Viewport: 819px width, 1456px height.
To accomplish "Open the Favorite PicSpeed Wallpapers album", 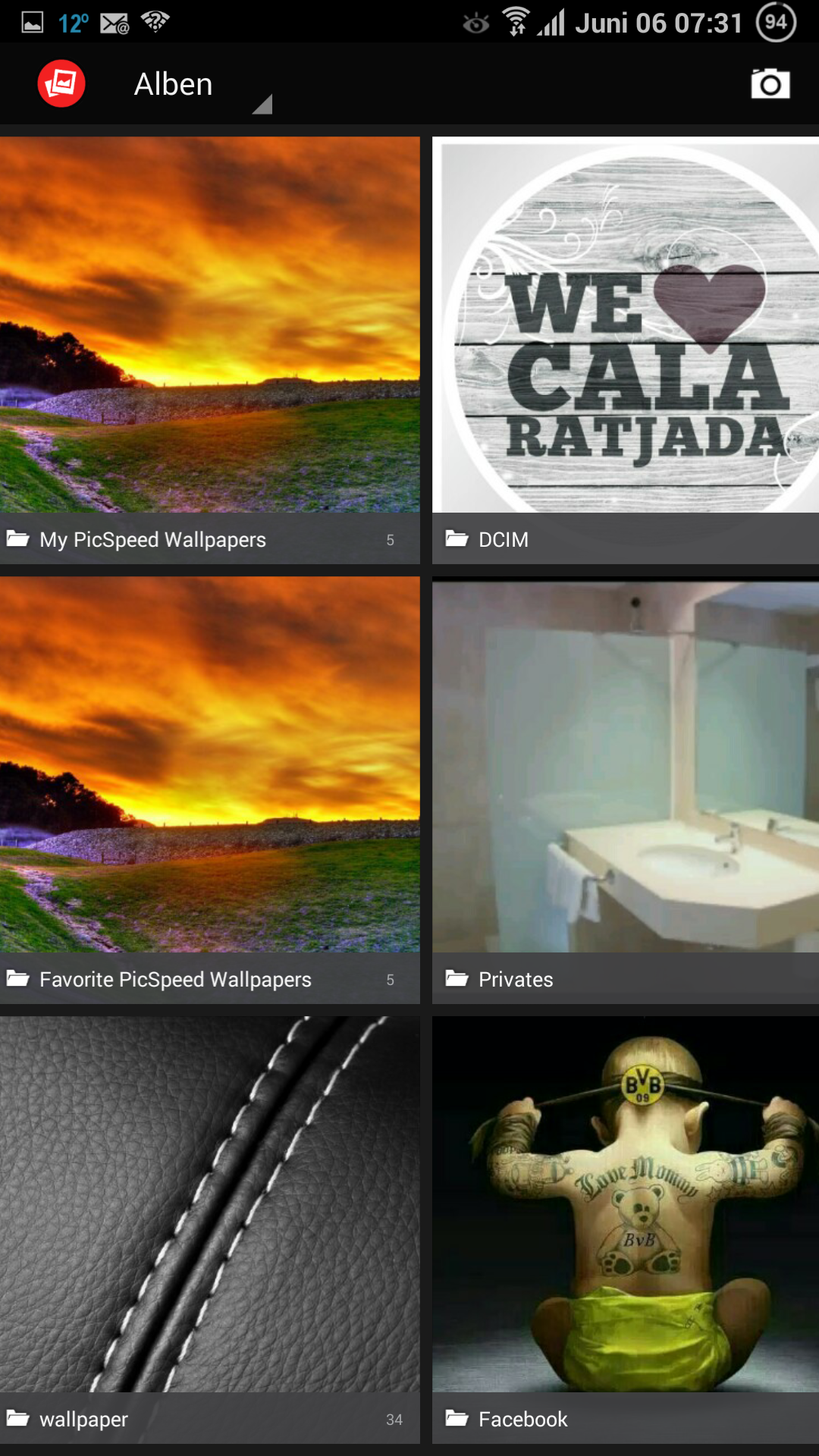I will click(x=210, y=790).
